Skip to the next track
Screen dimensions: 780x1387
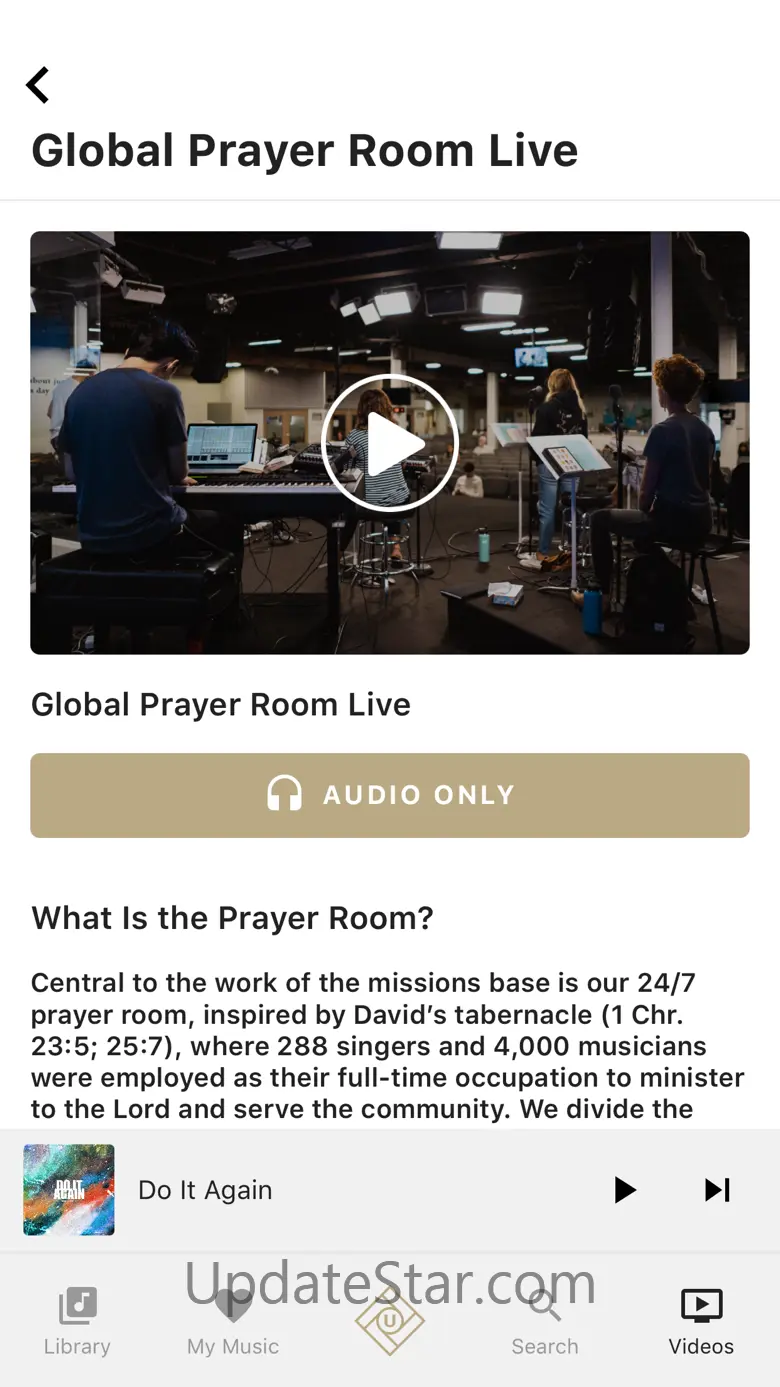pos(717,1190)
